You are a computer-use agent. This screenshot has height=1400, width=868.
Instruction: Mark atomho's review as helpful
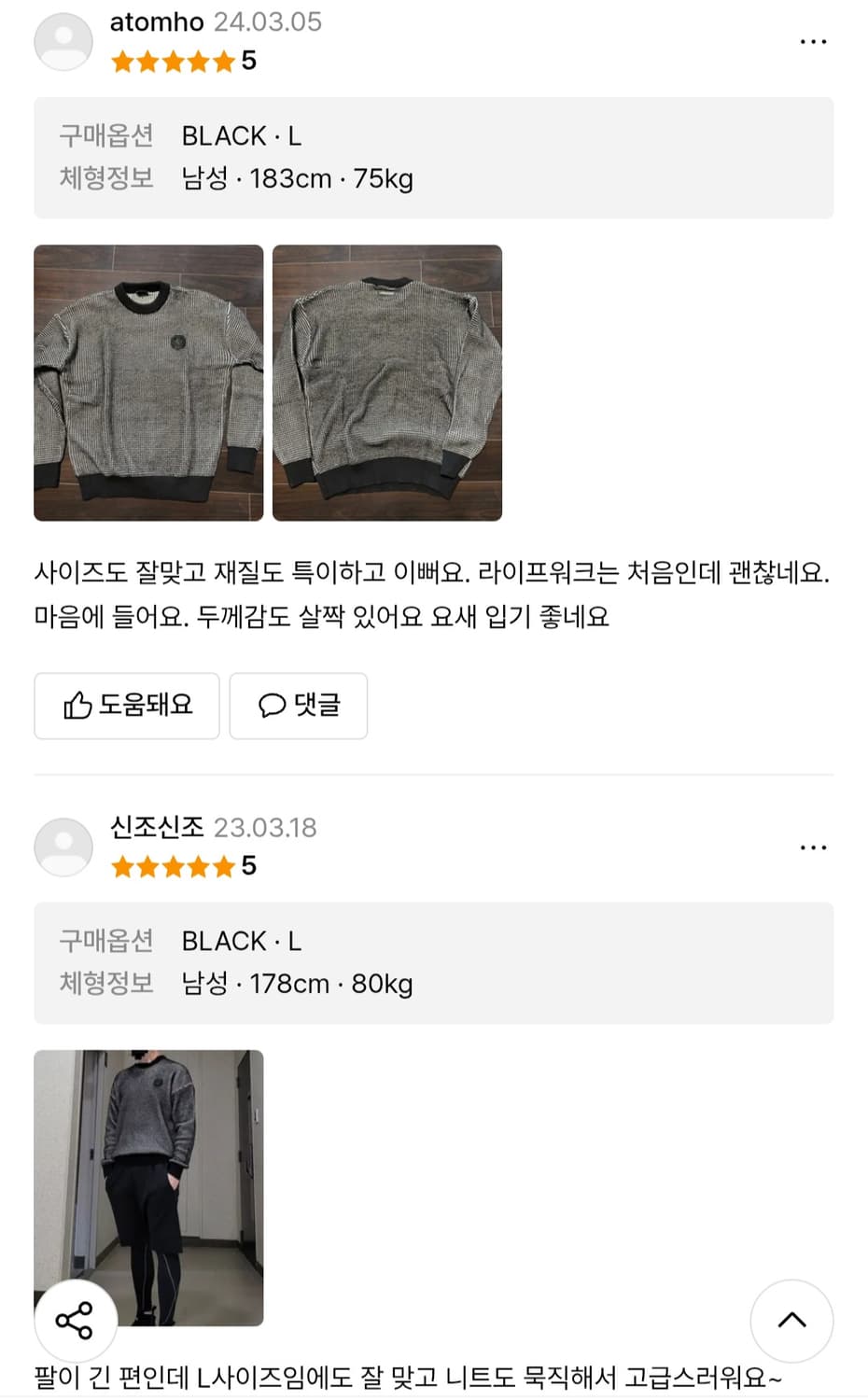pos(127,706)
